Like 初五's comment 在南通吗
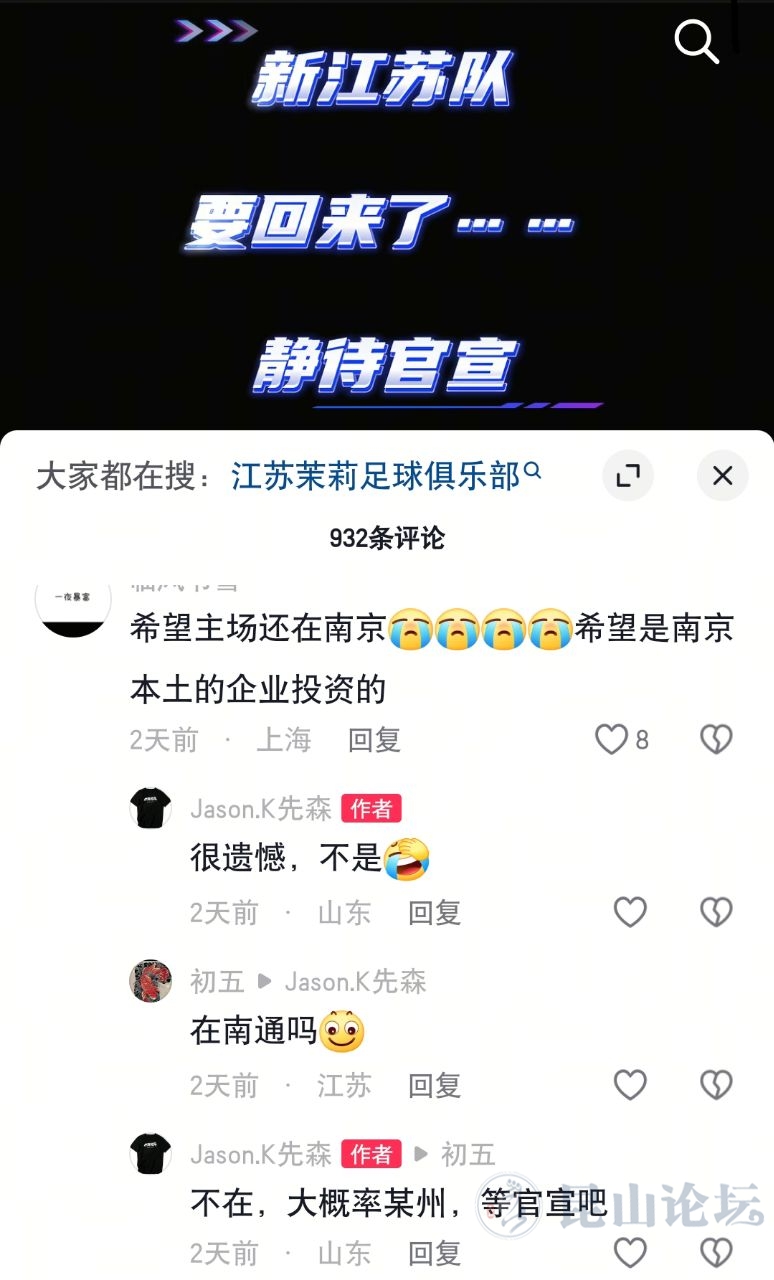The width and height of the screenshot is (774, 1280). point(630,1085)
